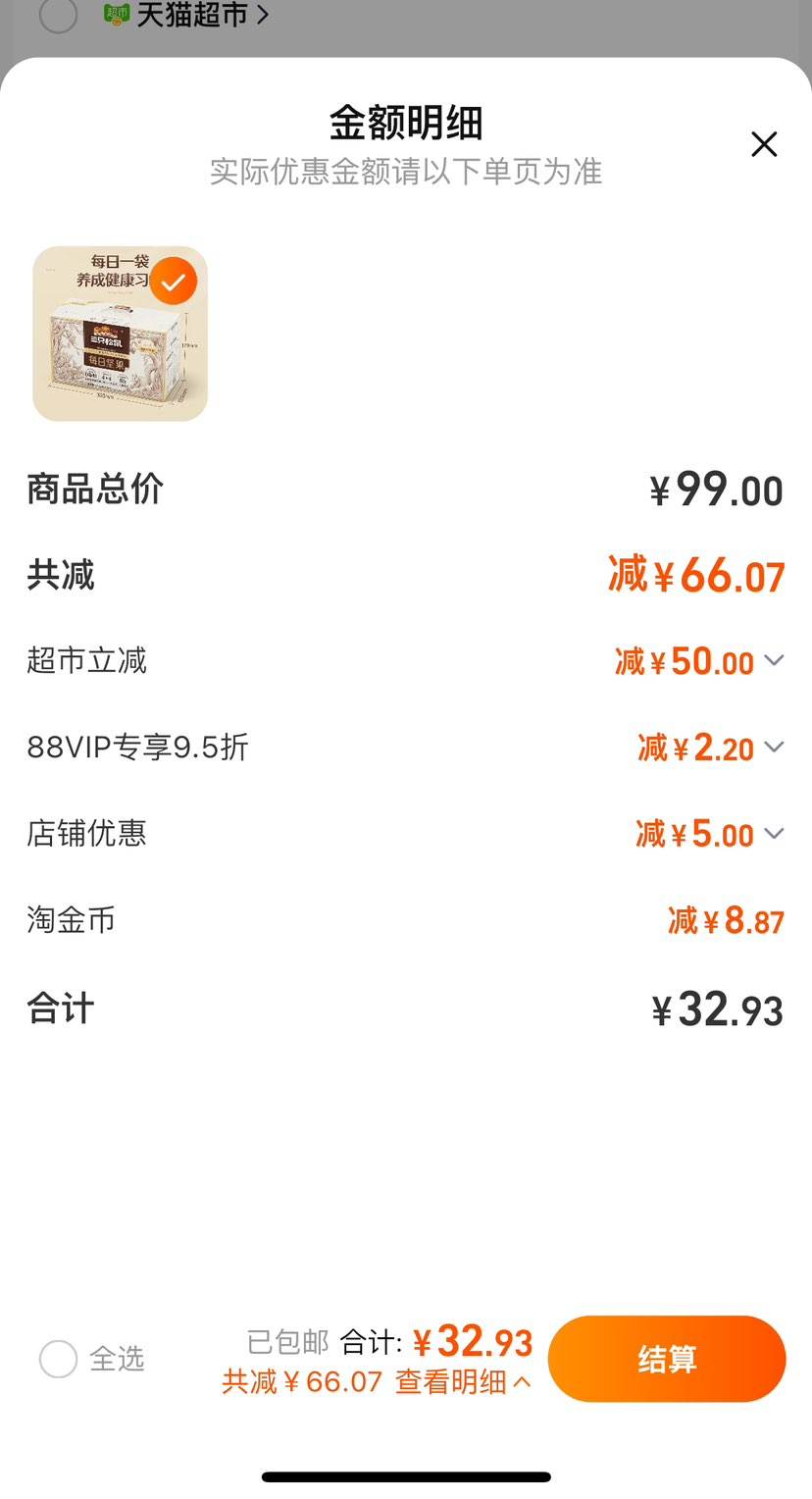Screen dimensions: 812x1499
Task: Expand the 超市立减 discount details
Action: click(774, 660)
